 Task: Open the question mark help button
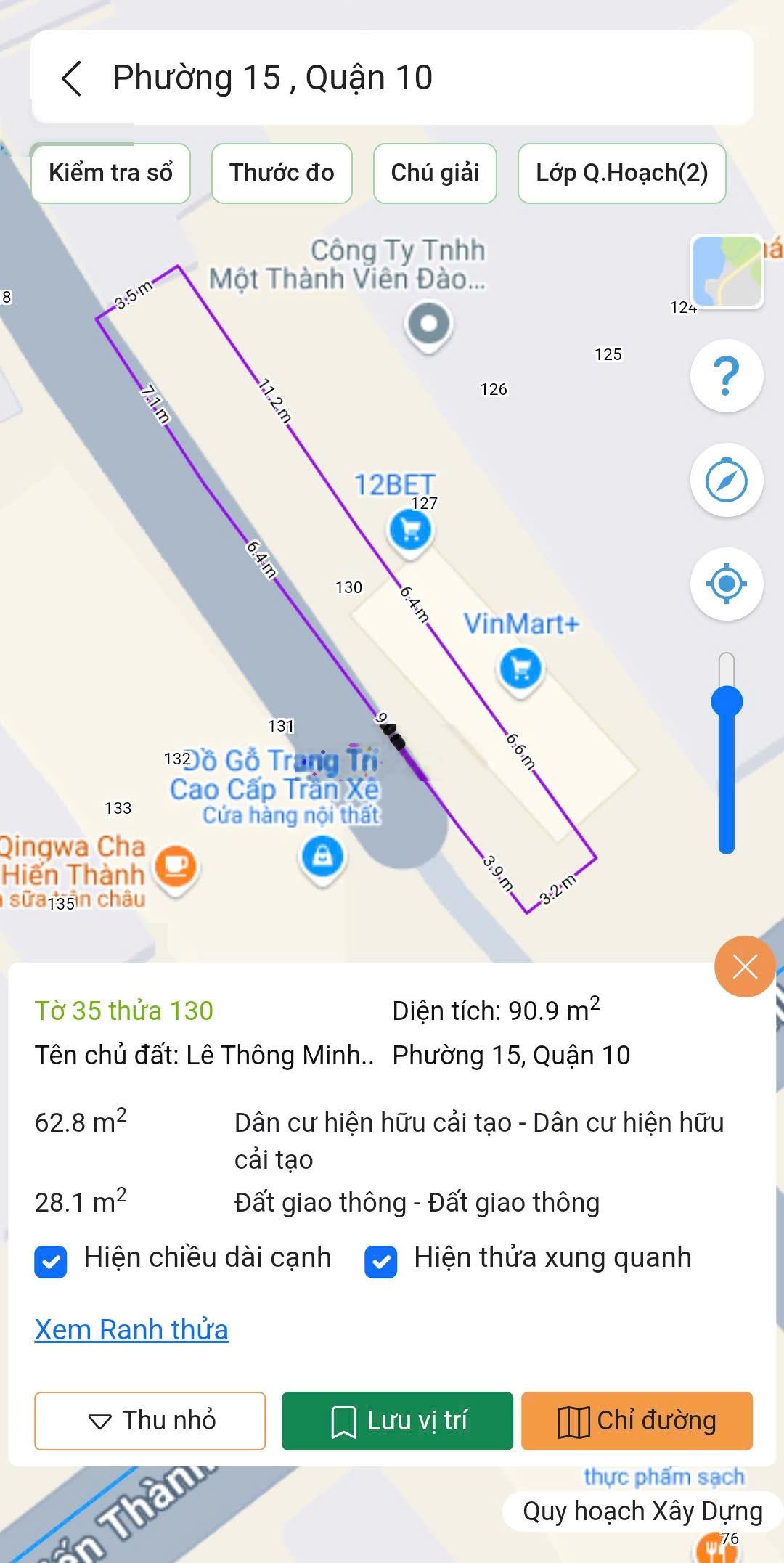tap(727, 376)
